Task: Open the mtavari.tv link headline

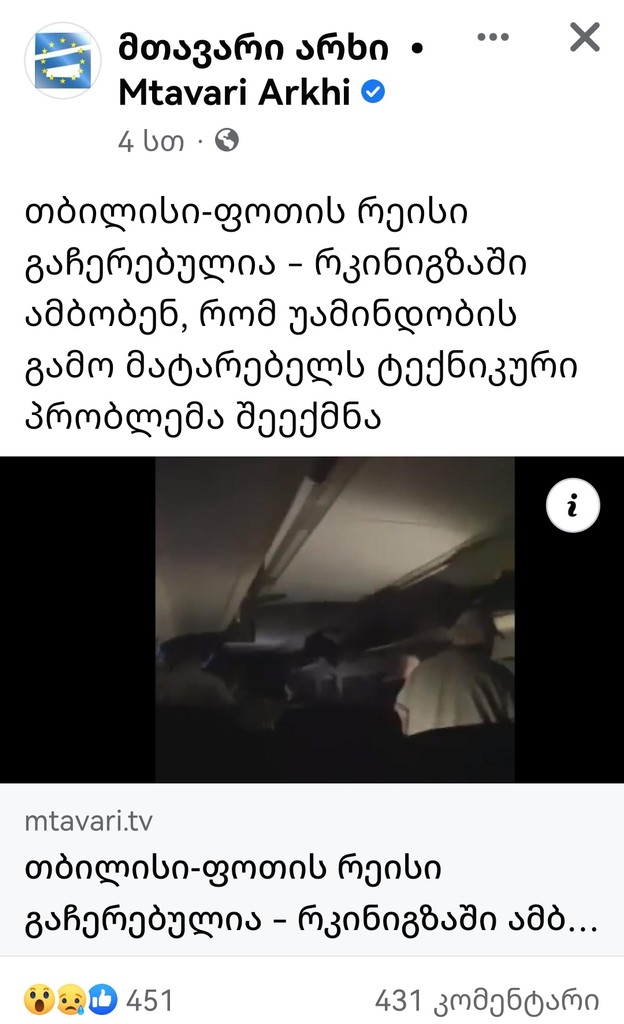Action: click(x=310, y=894)
